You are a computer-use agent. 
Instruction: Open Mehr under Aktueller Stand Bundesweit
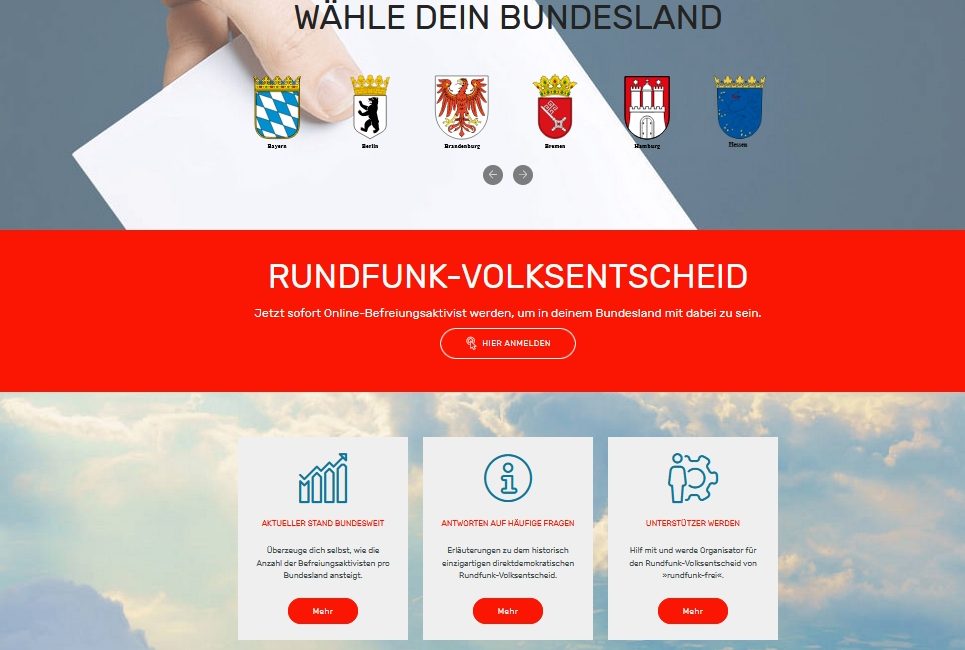pos(322,611)
